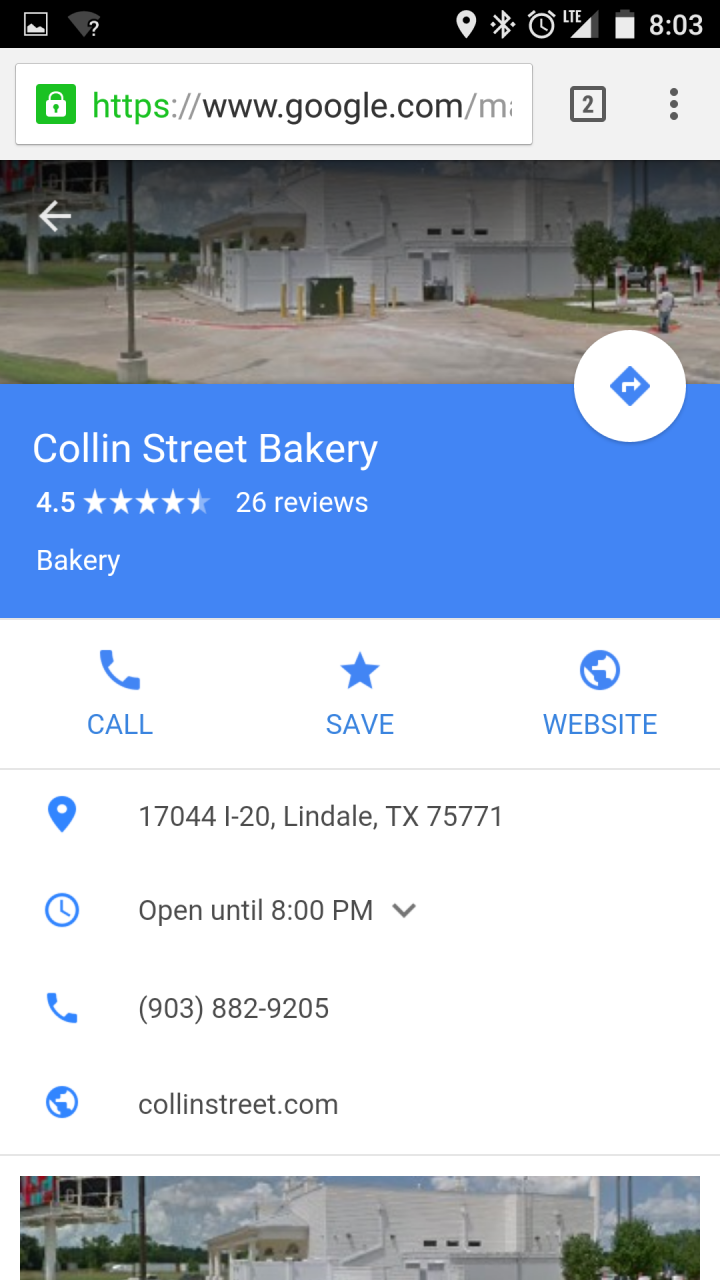This screenshot has height=1280, width=720.
Task: Open the bakery's WEBSITE button
Action: point(600,693)
